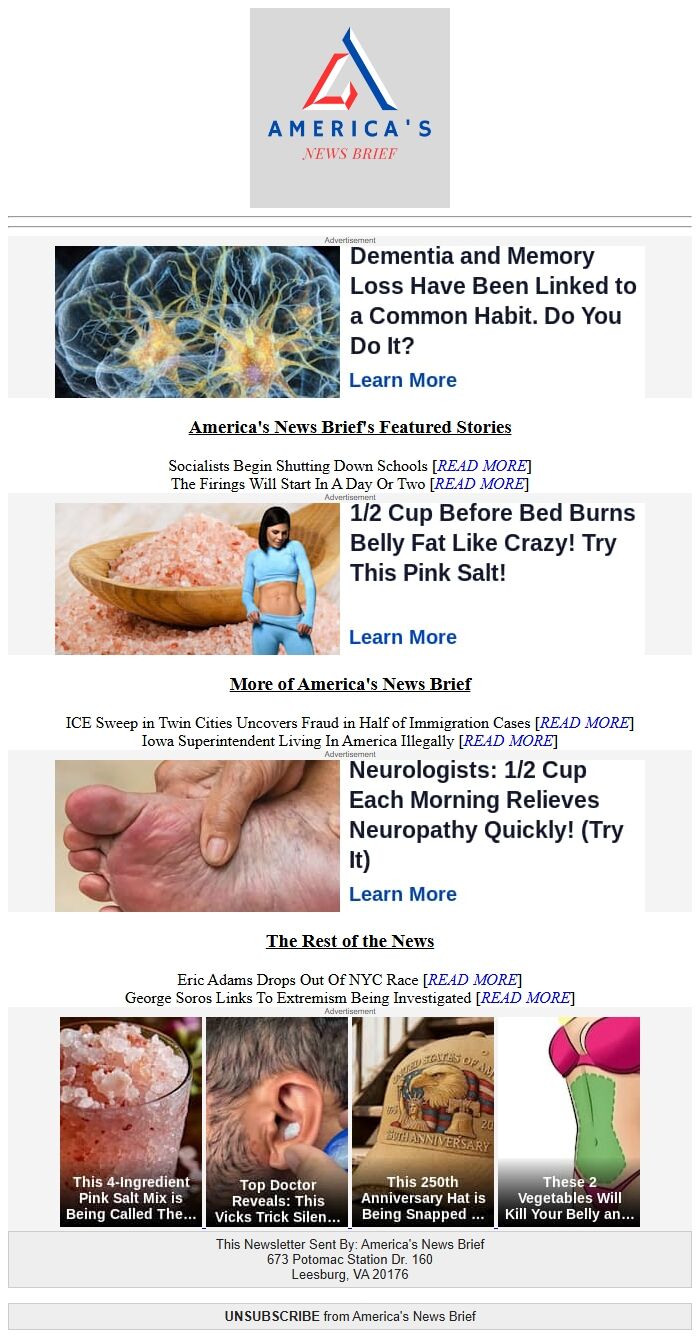Open READ MORE for ICE Sweep in Twin Cities
This screenshot has width=700, height=1339.
(x=584, y=723)
